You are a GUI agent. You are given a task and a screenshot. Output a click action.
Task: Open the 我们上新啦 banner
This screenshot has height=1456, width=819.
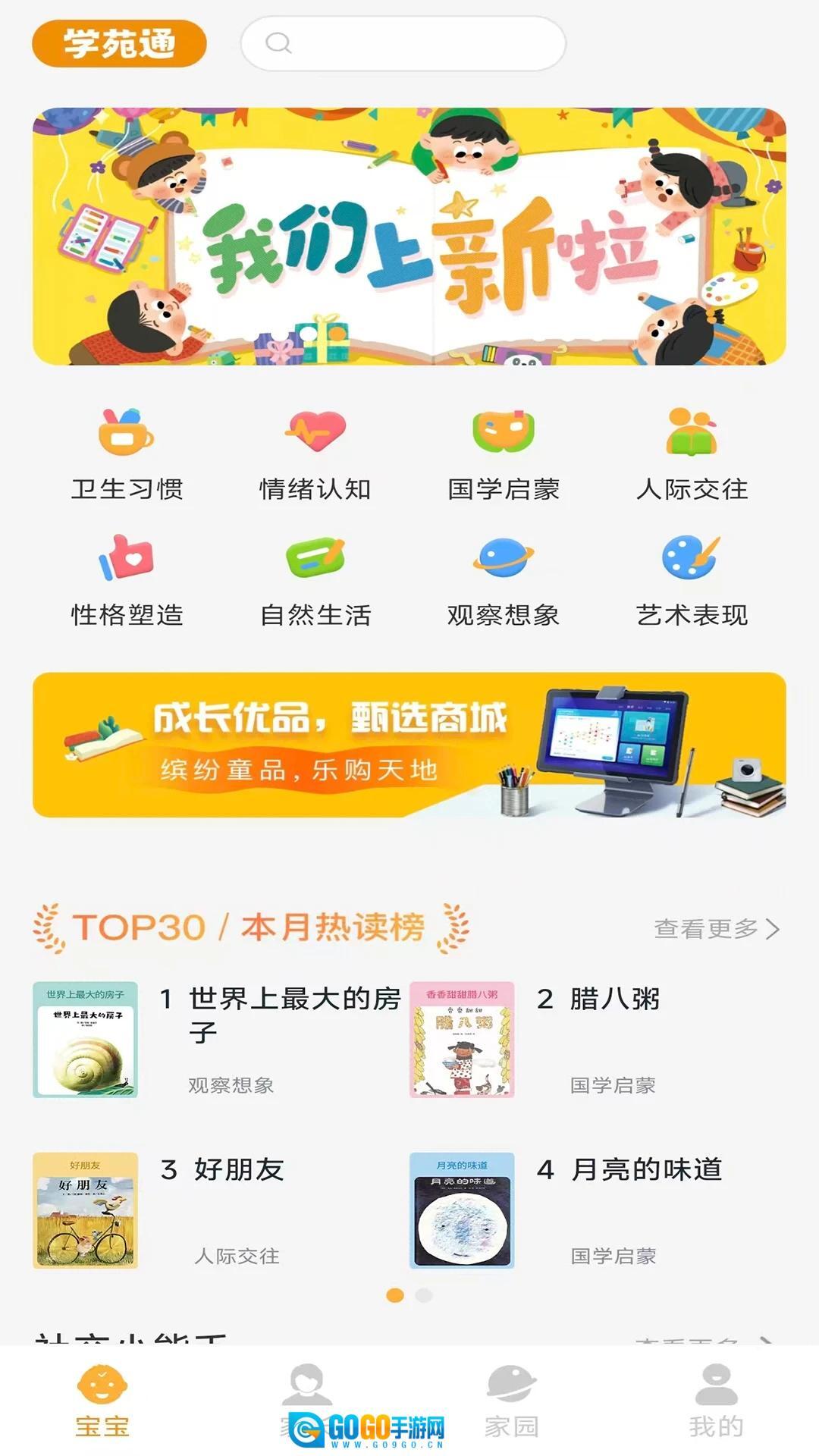[x=409, y=237]
